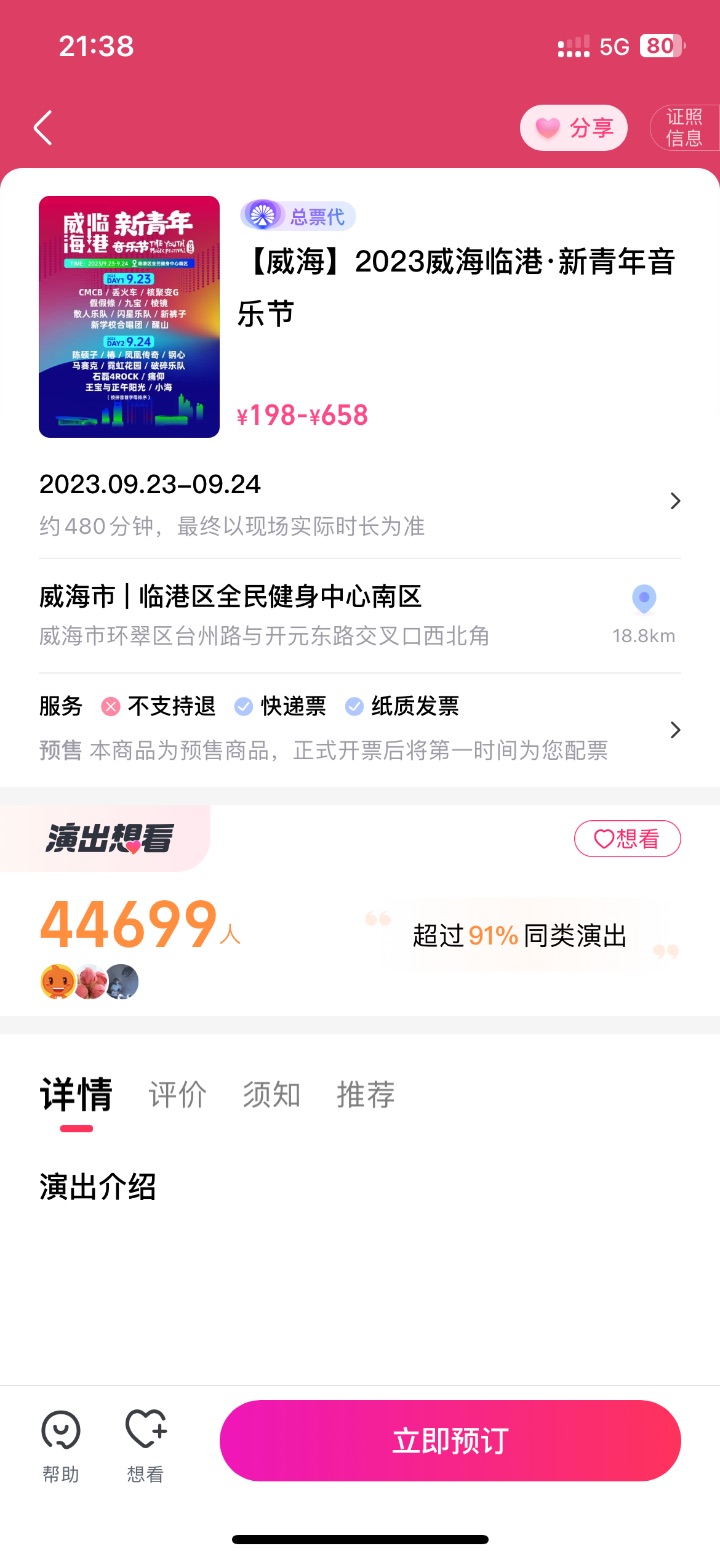The height and width of the screenshot is (1559, 720).
Task: Add to 想看 list in bottom bar
Action: coord(145,1446)
